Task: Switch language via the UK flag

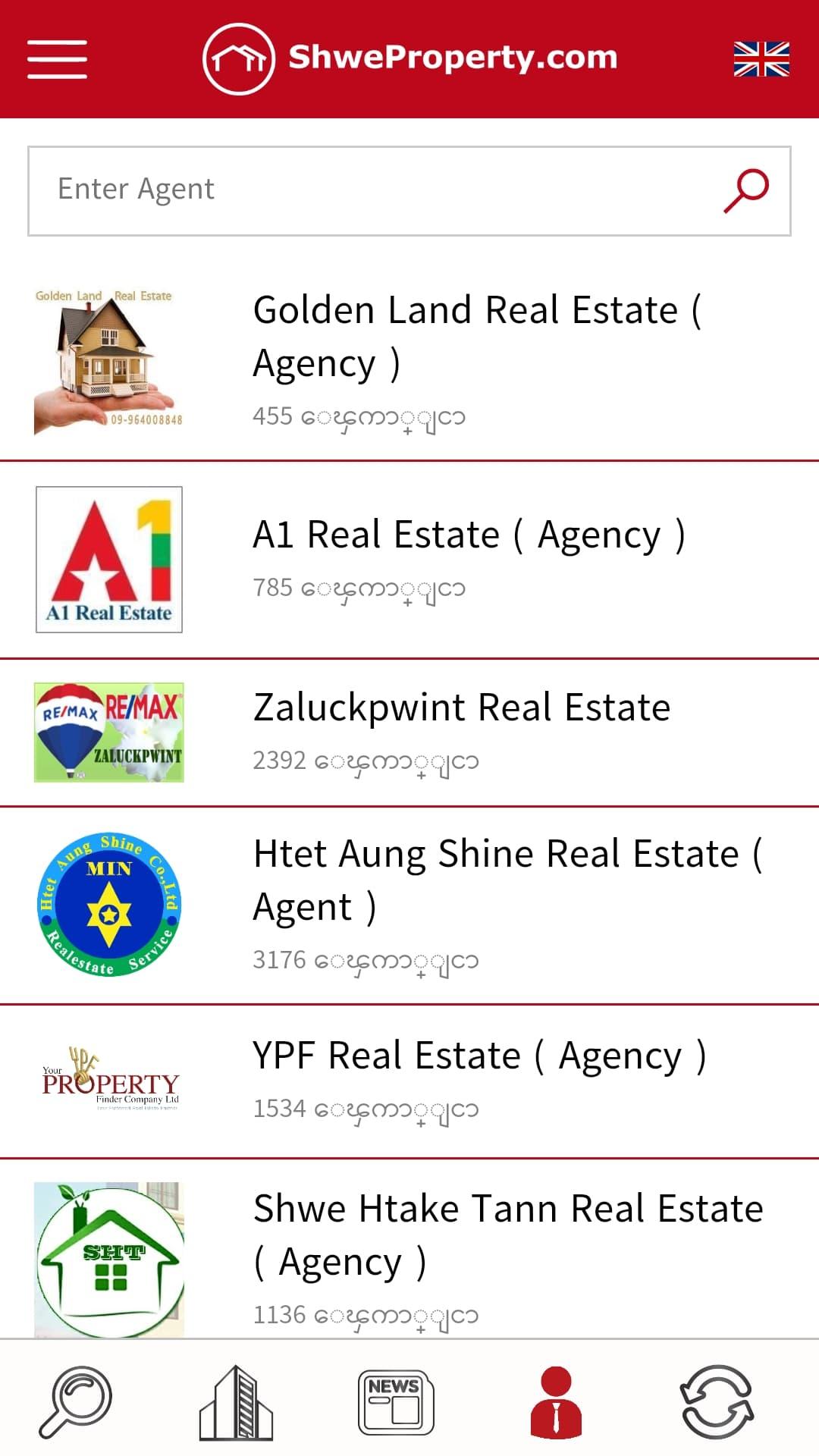Action: [x=761, y=58]
